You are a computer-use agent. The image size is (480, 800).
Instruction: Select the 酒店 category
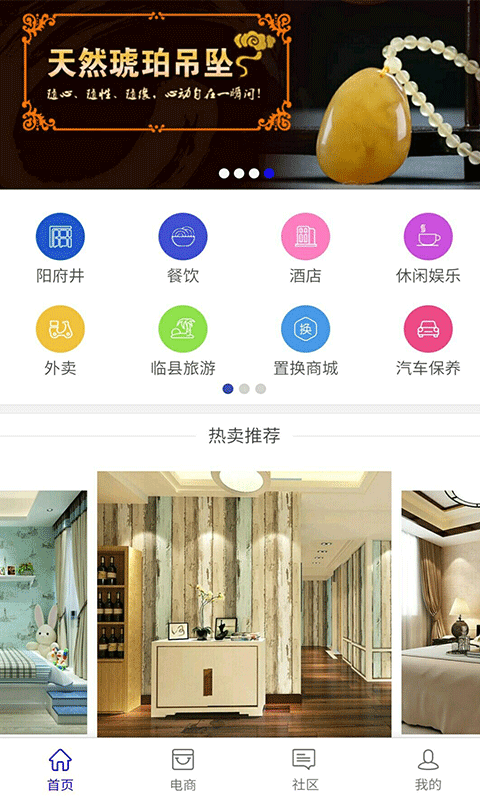[306, 248]
